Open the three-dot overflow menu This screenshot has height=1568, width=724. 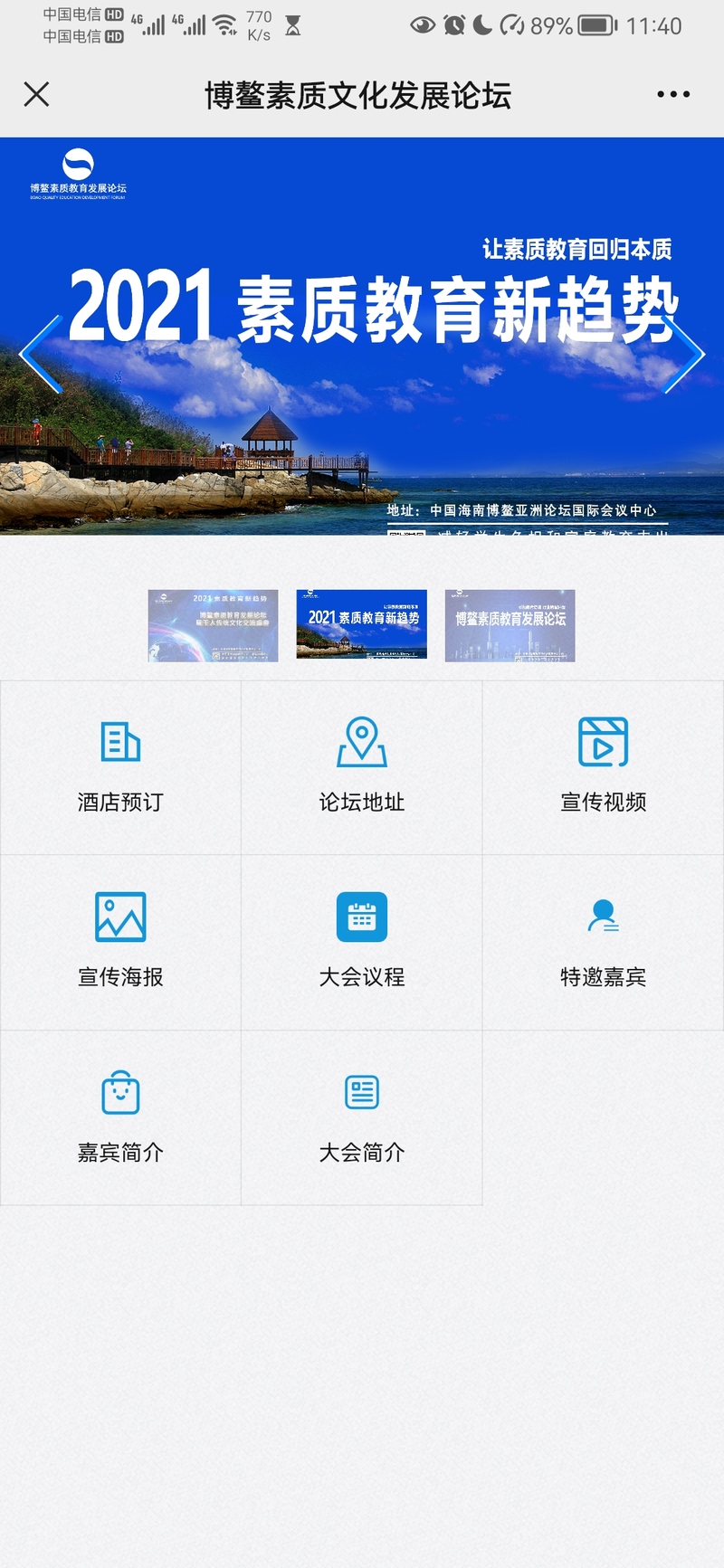pyautogui.click(x=673, y=94)
